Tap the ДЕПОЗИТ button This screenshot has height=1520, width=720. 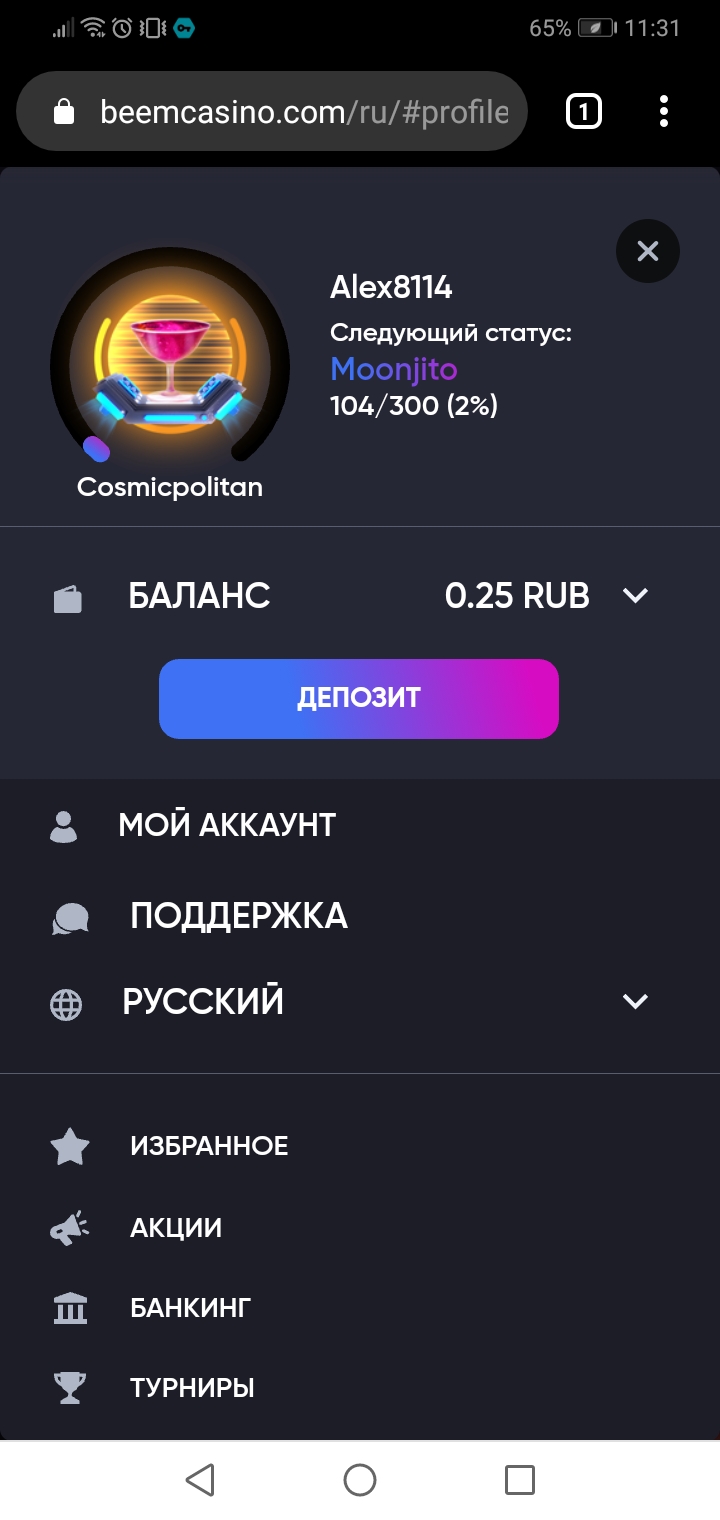click(x=359, y=698)
